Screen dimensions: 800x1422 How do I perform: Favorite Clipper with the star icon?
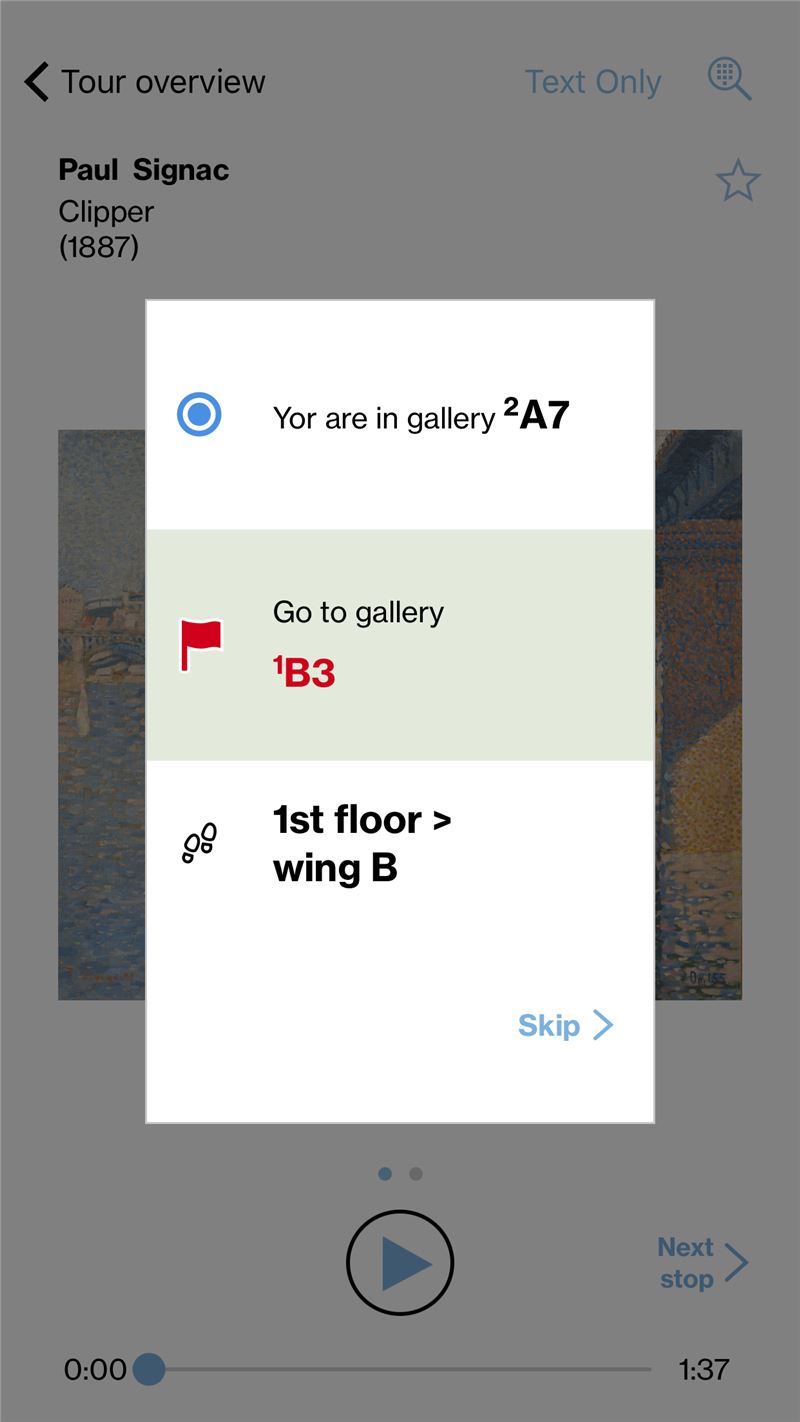coord(738,181)
